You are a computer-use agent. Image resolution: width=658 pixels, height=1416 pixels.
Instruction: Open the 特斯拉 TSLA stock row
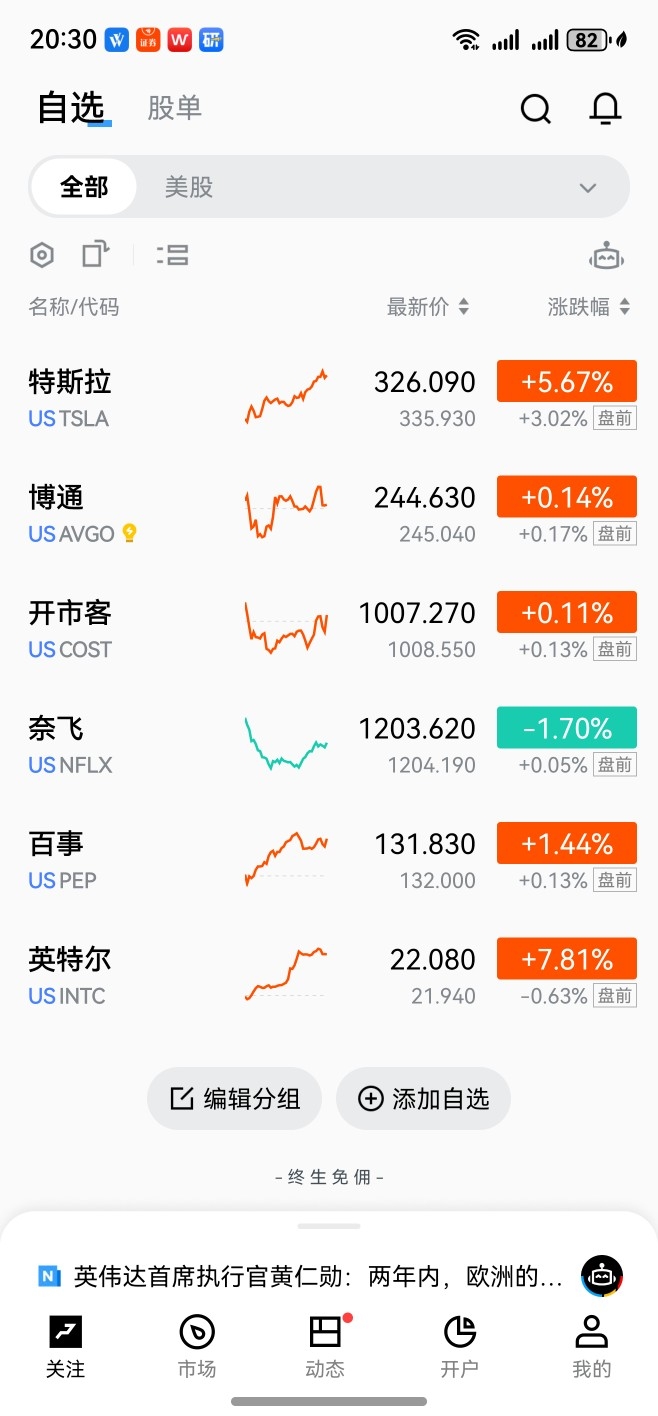pyautogui.click(x=329, y=397)
